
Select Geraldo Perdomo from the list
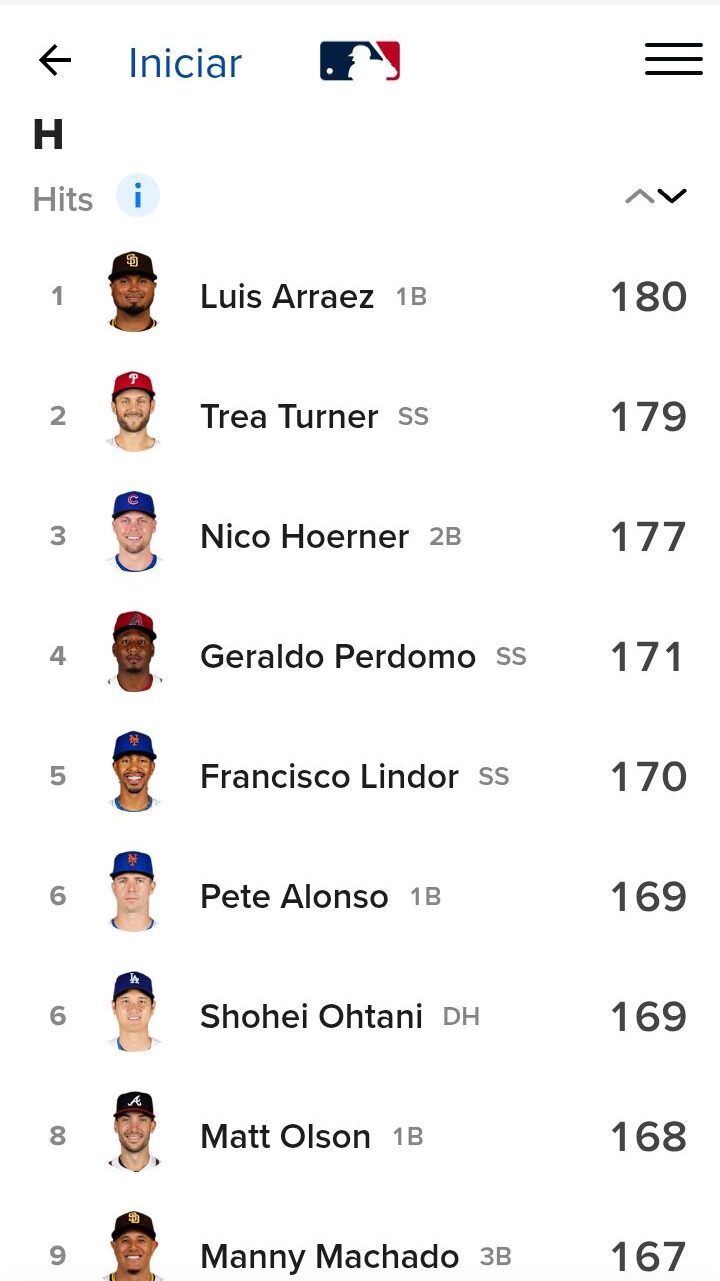[x=360, y=656]
